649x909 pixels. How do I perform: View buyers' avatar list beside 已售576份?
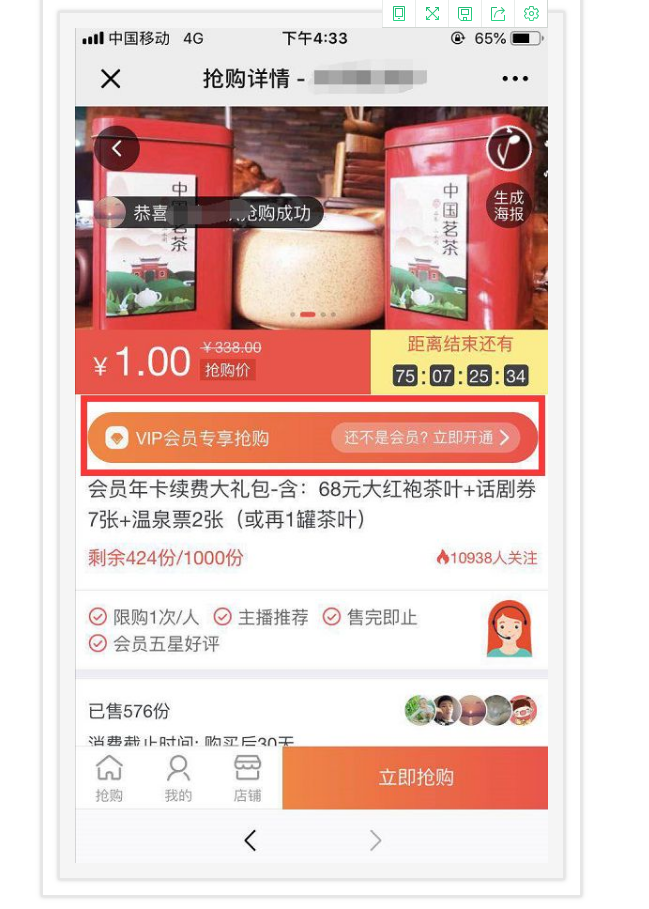pyautogui.click(x=471, y=710)
